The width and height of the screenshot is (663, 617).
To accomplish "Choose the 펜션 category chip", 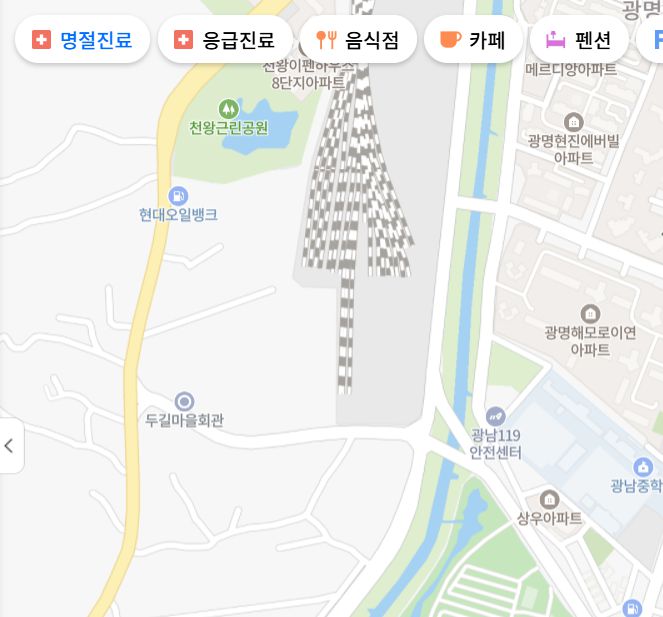I will coord(579,40).
